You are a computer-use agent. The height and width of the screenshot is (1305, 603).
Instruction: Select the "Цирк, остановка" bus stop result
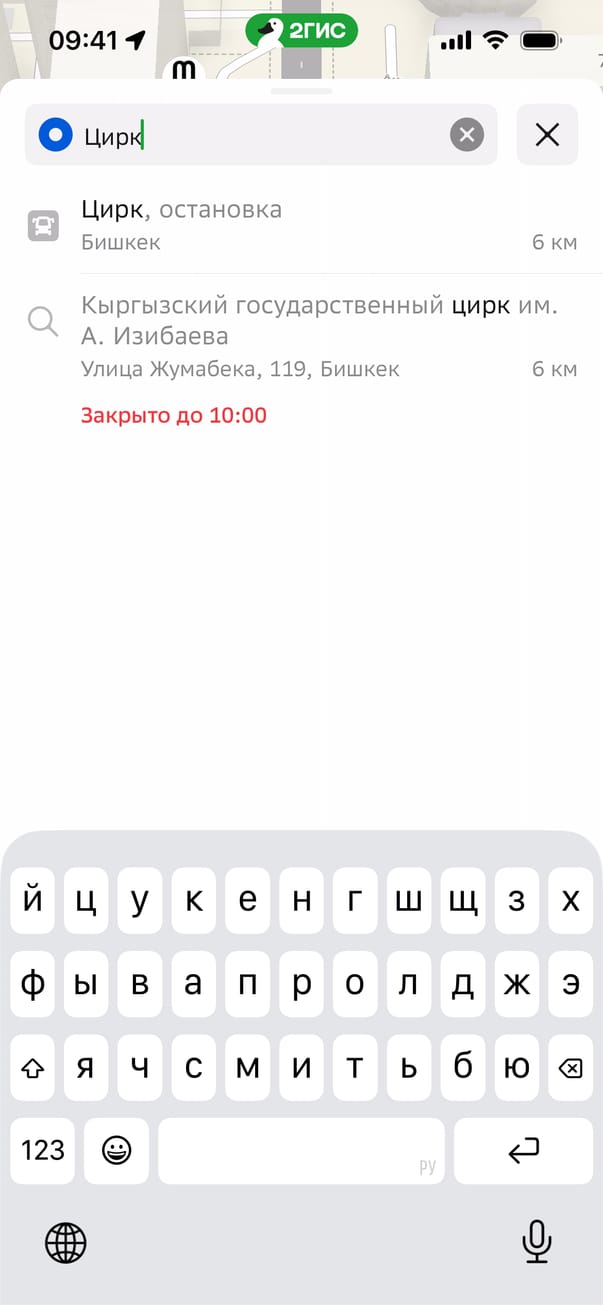click(300, 225)
